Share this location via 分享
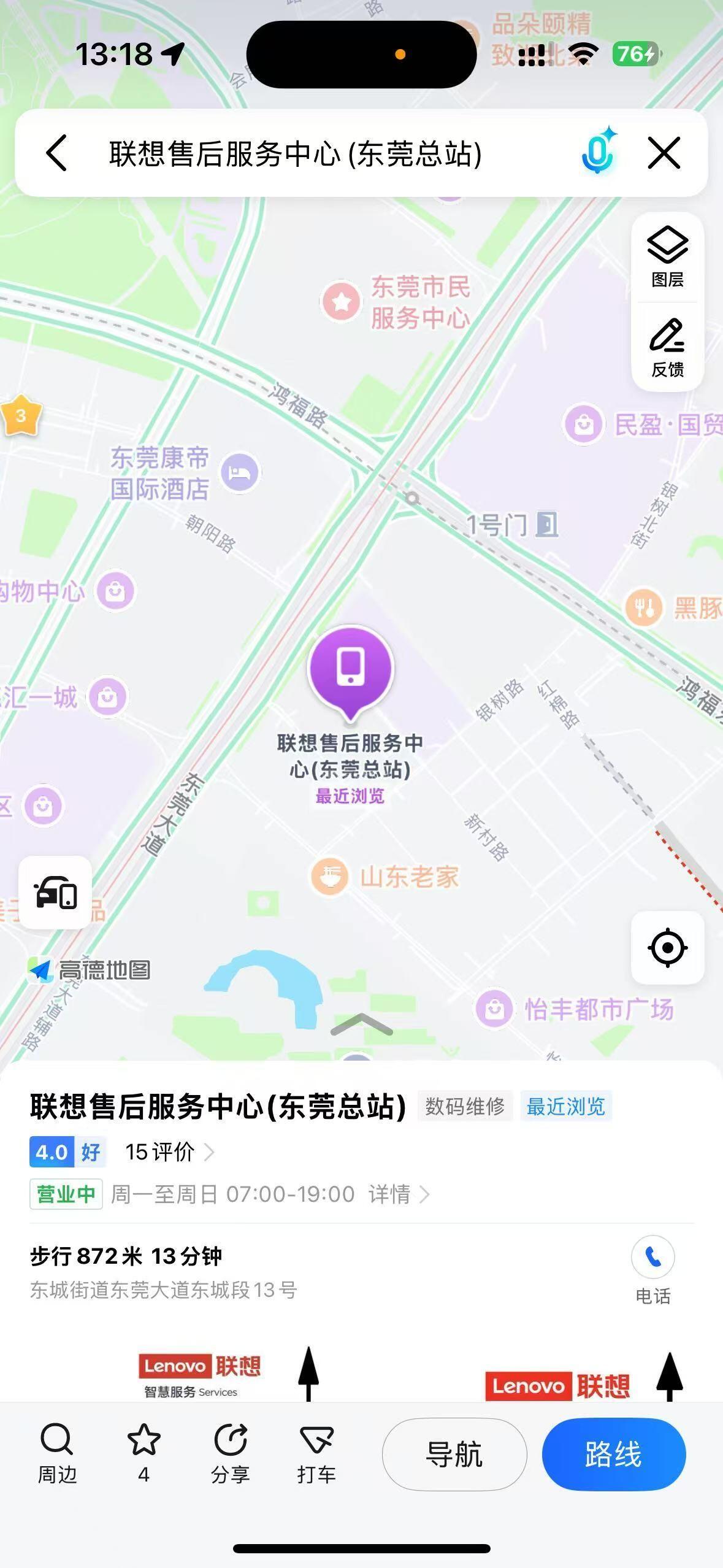 [230, 1454]
